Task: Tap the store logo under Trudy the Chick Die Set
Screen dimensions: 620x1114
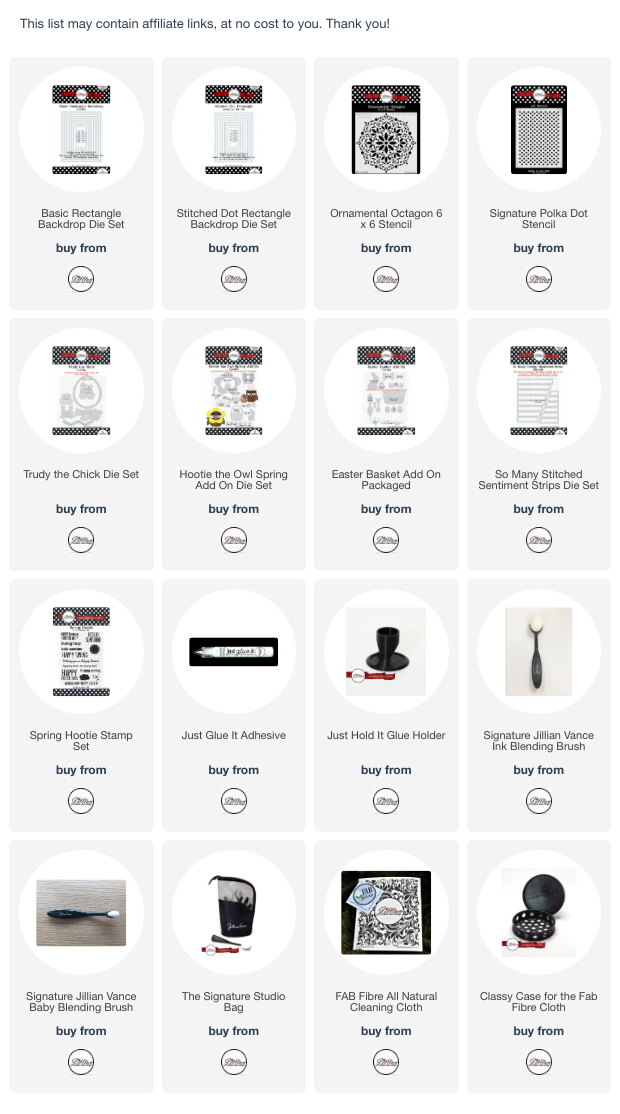Action: pos(81,540)
